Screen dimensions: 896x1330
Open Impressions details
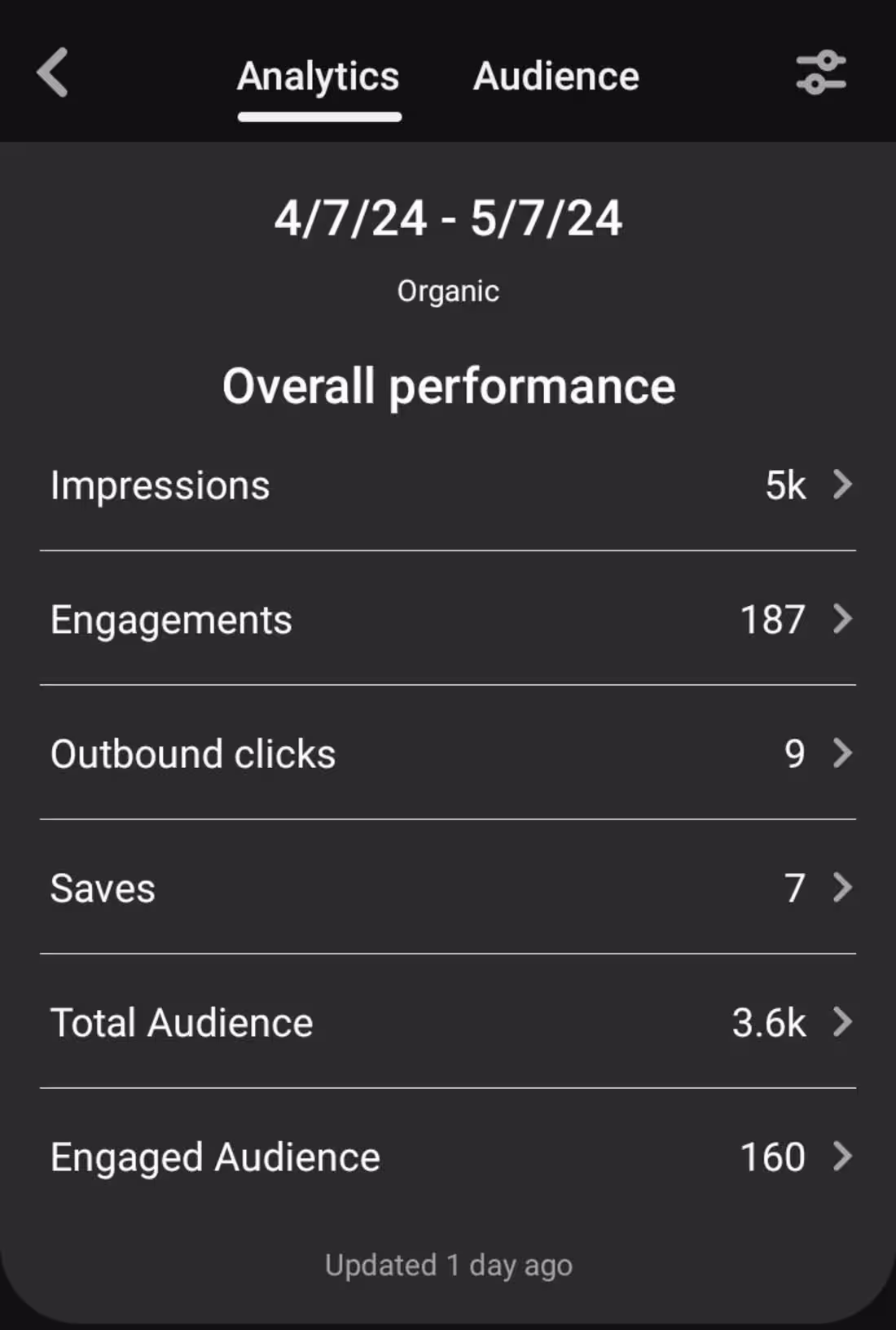[x=448, y=485]
